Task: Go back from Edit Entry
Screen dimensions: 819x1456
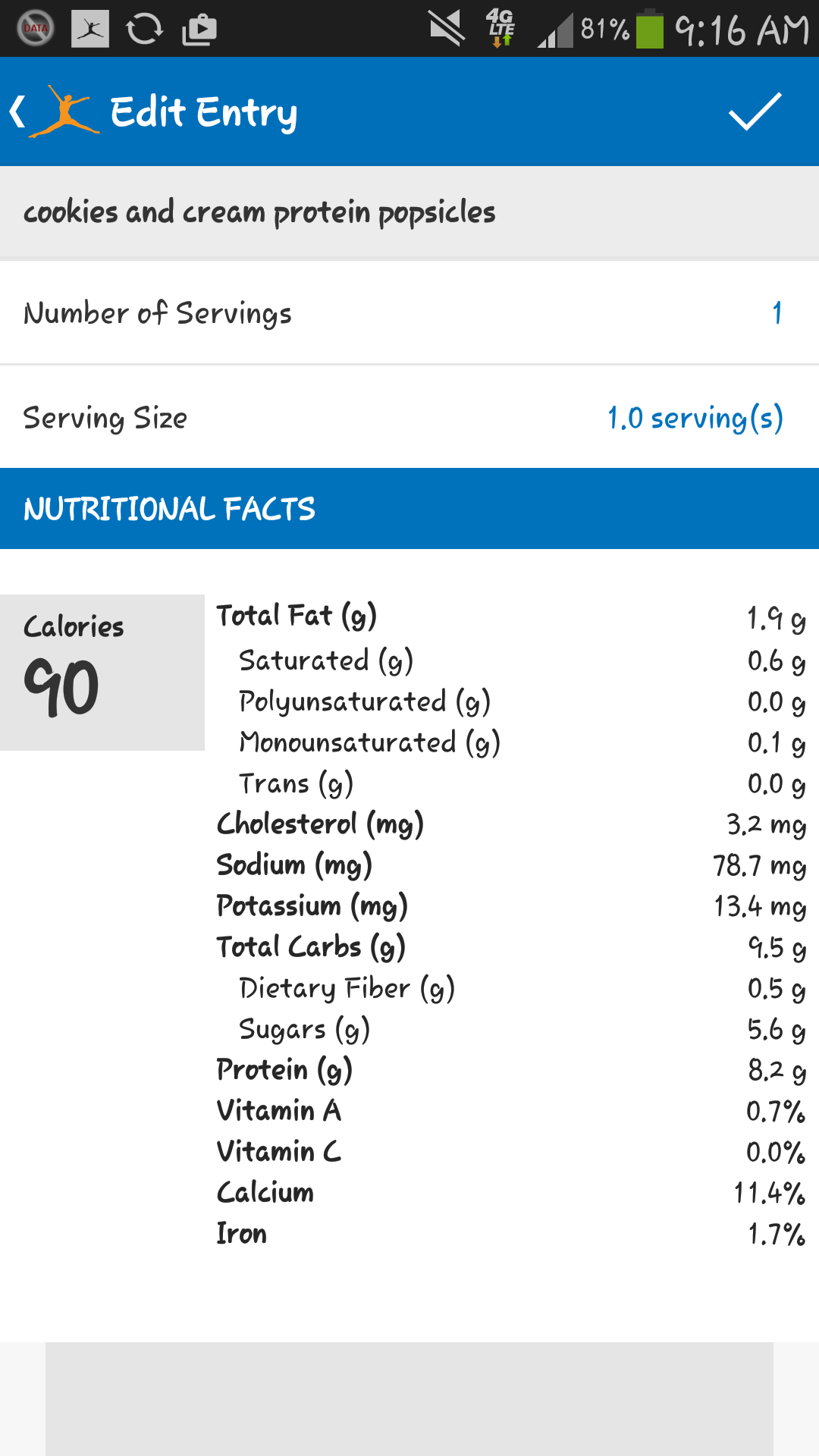Action: tap(20, 112)
